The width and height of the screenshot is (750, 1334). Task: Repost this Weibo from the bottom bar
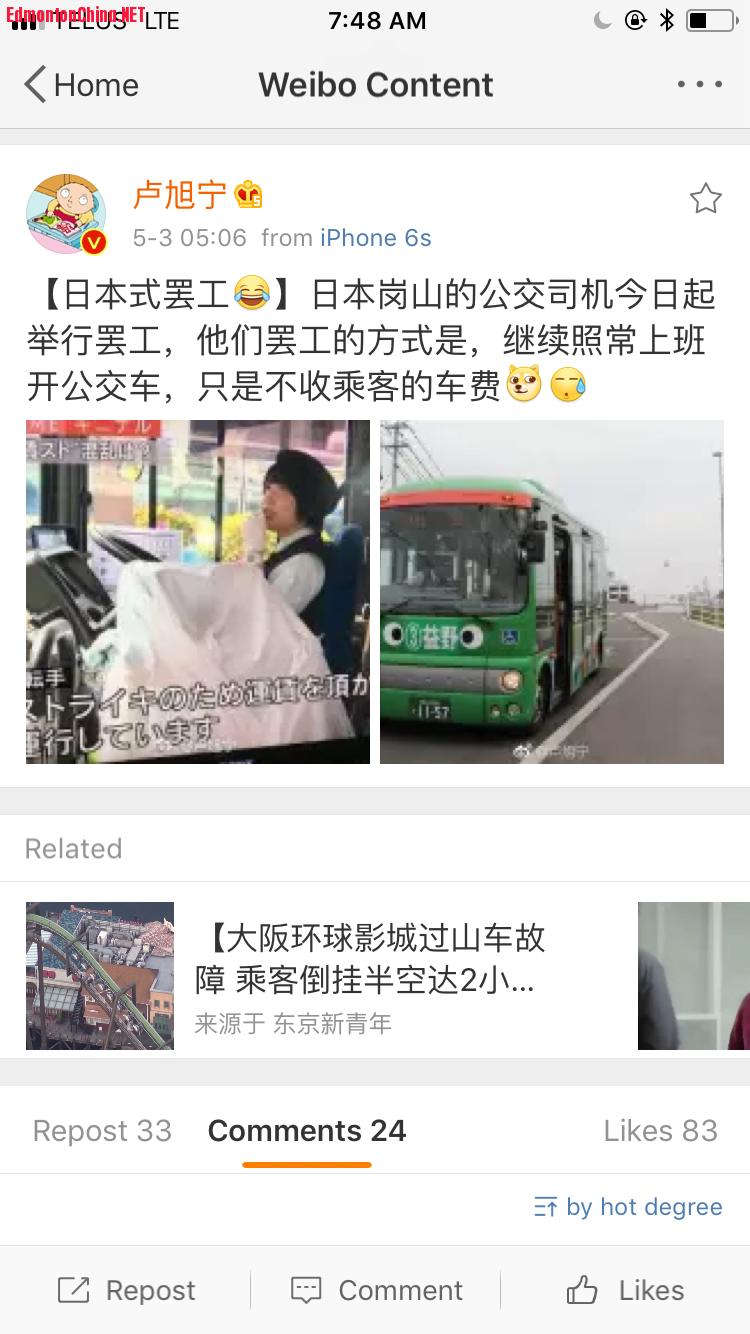[x=126, y=1290]
